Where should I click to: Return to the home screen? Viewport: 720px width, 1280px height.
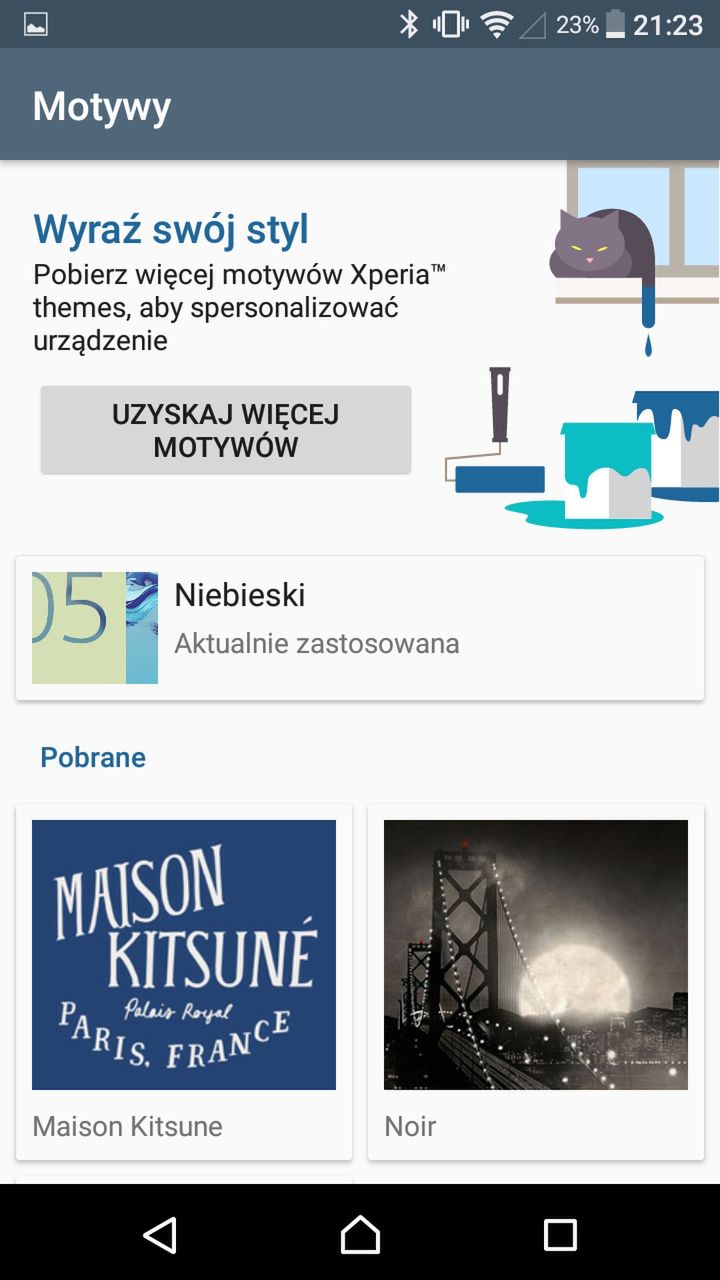click(x=360, y=1234)
